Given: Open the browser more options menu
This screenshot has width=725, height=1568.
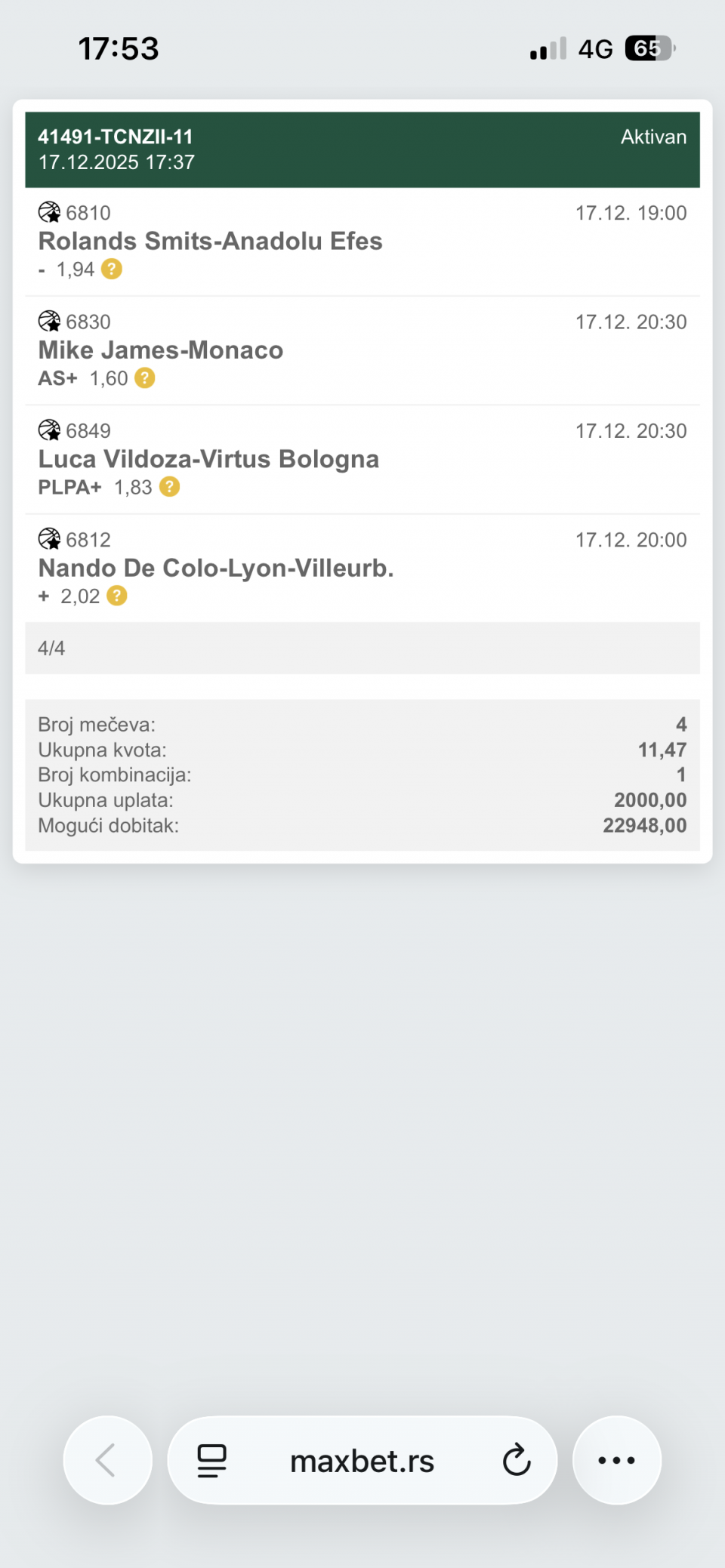Looking at the screenshot, I should pyautogui.click(x=616, y=1460).
